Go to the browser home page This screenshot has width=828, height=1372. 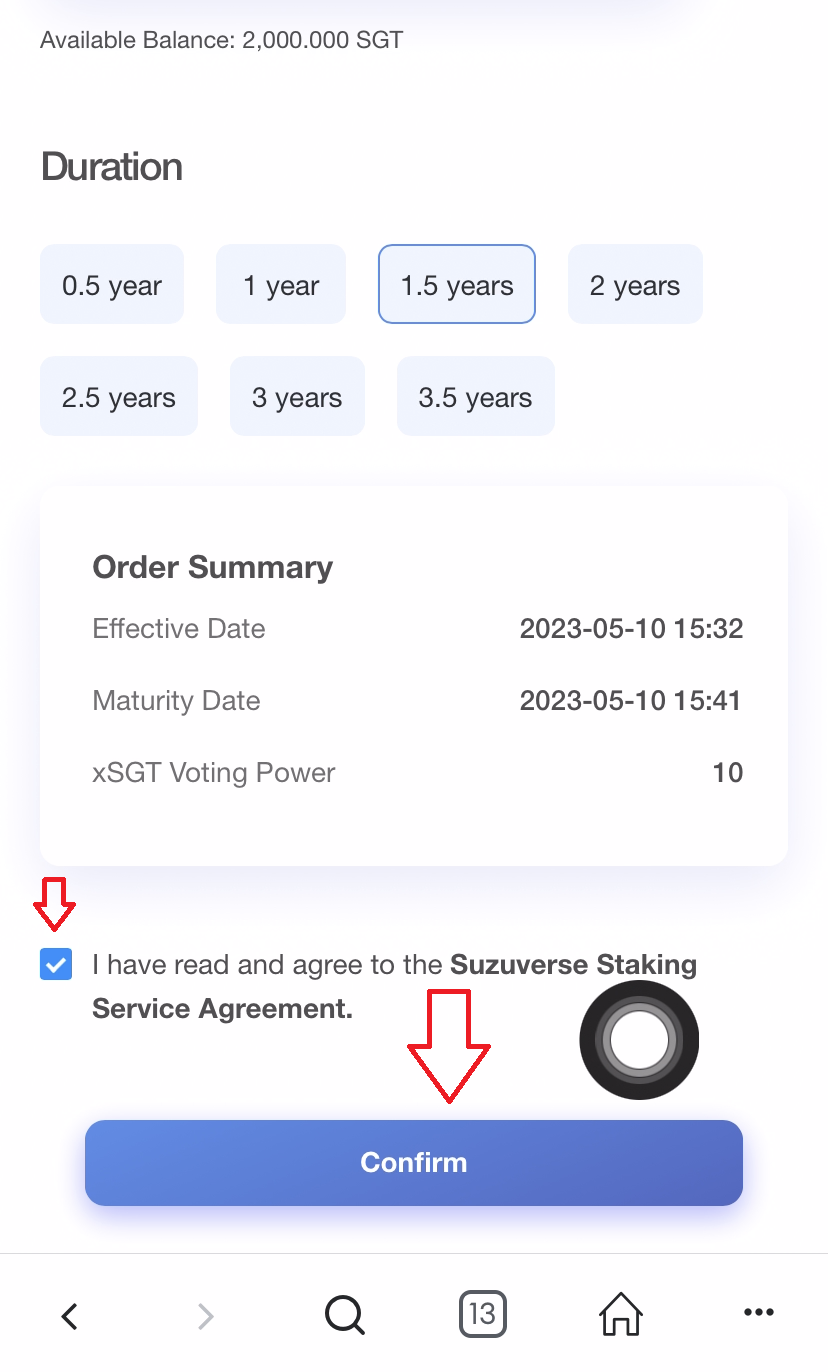coord(620,1314)
